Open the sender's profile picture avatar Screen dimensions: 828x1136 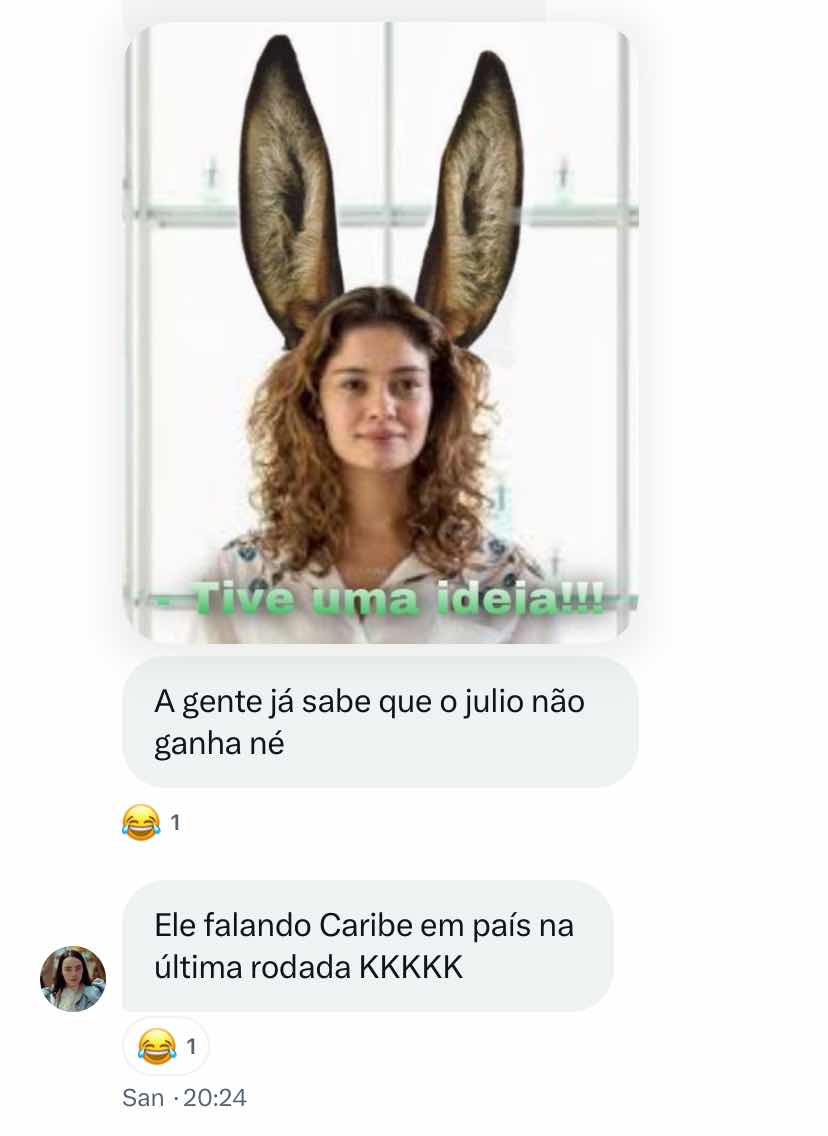(x=73, y=979)
